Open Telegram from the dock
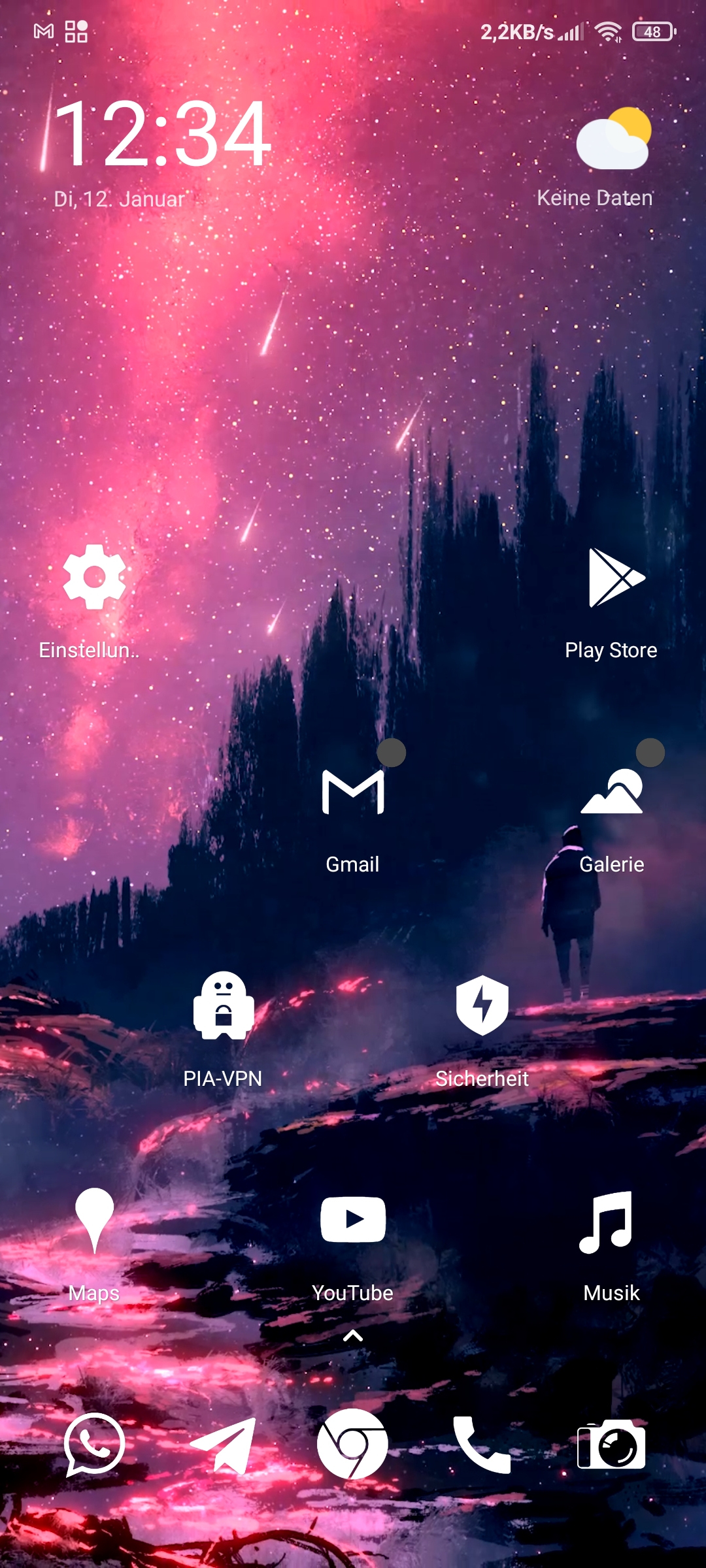Screen dimensions: 706x1568 pyautogui.click(x=224, y=1445)
